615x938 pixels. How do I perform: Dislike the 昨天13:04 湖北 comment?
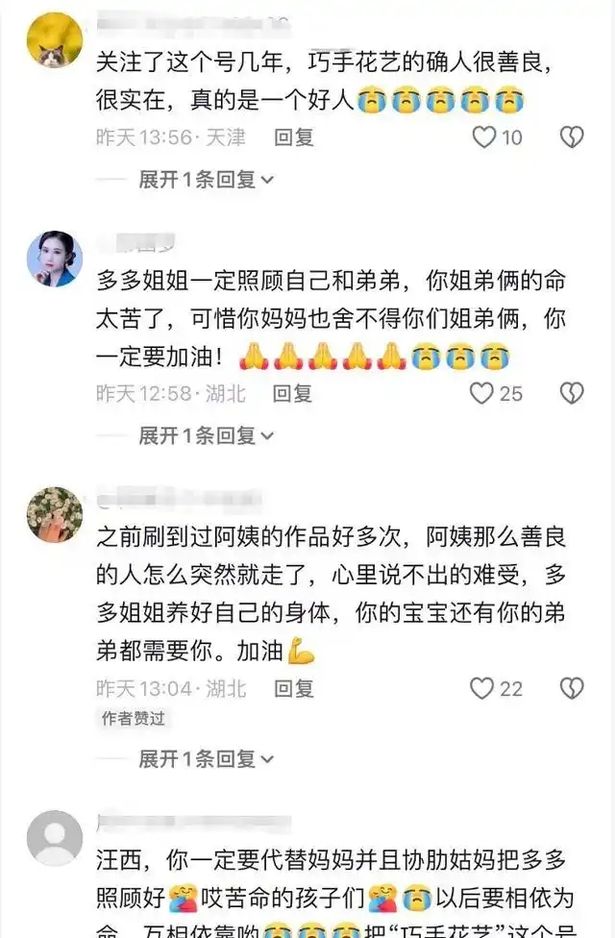[571, 688]
